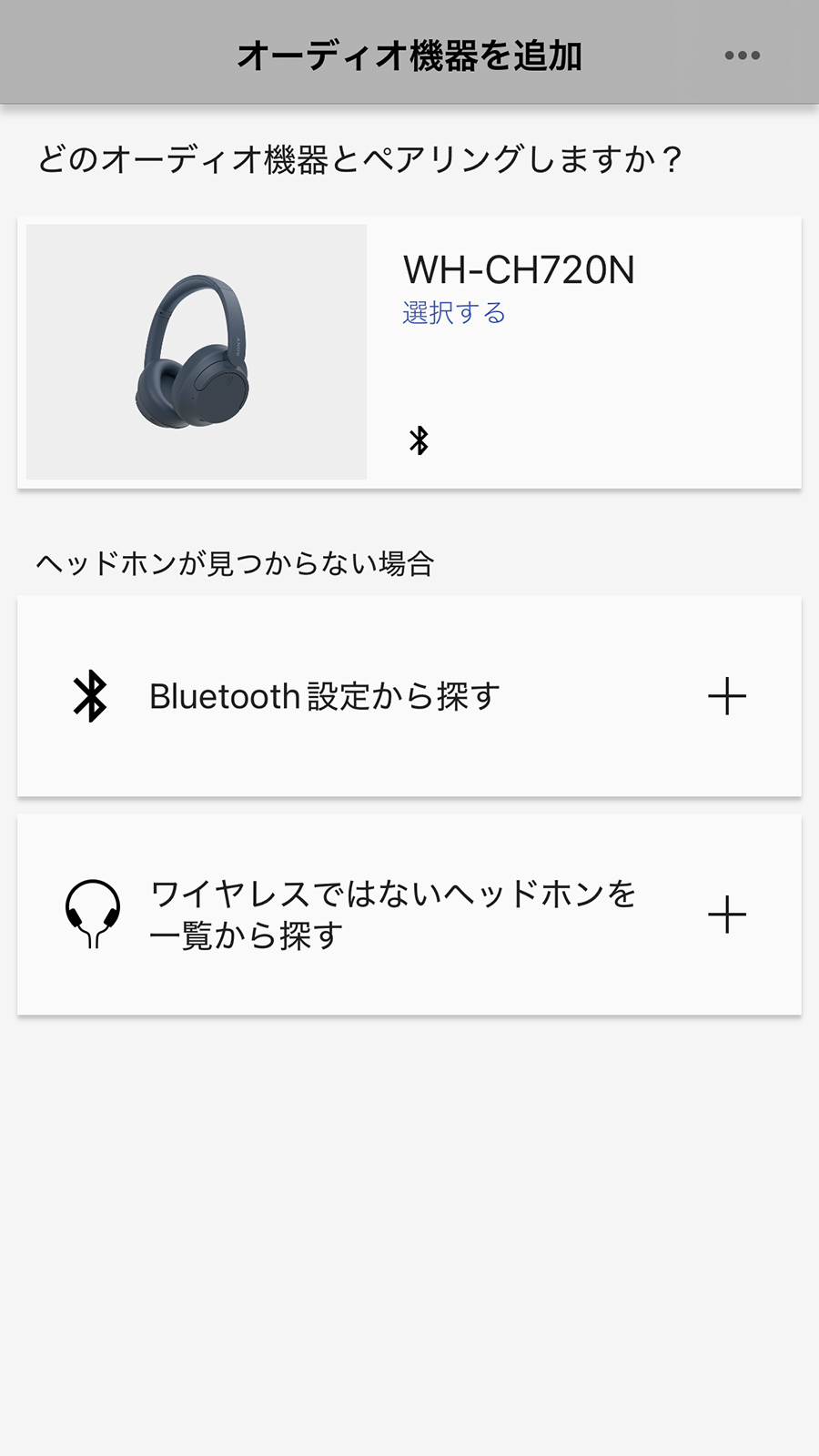Image resolution: width=819 pixels, height=1456 pixels.
Task: Tap the オーディオ機器を追加 title bar
Action: [x=409, y=55]
